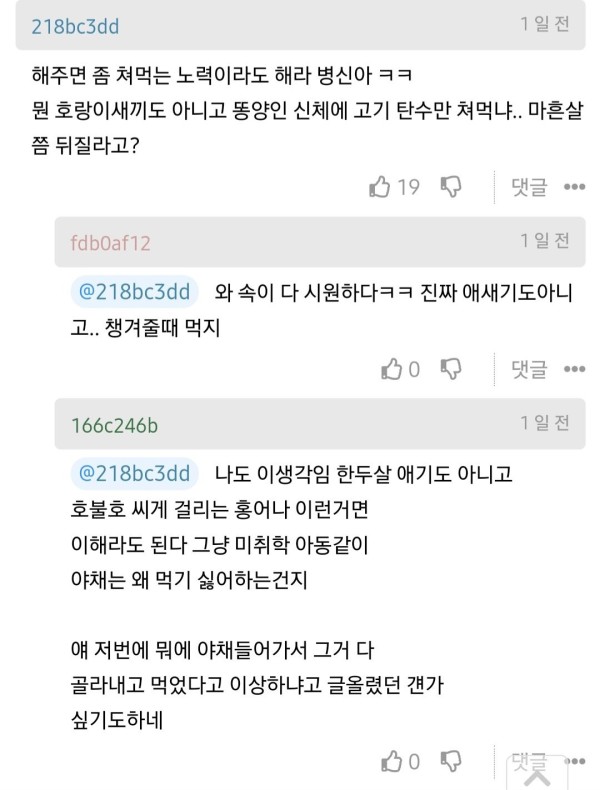
Task: Dislike the comment by 218bc3dd
Action: (x=451, y=186)
